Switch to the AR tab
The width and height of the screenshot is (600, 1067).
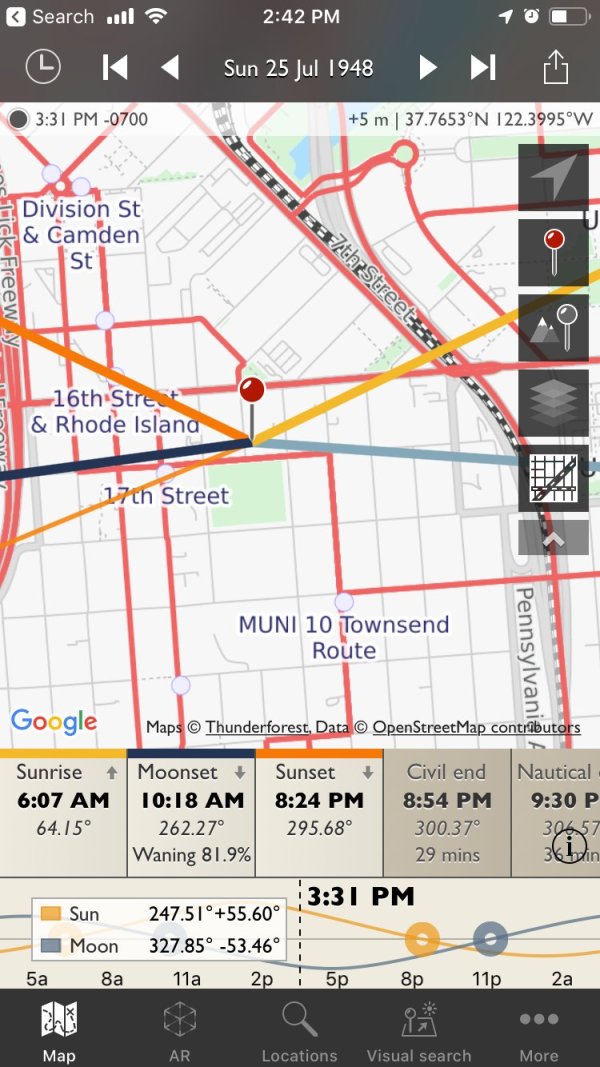pos(179,1030)
